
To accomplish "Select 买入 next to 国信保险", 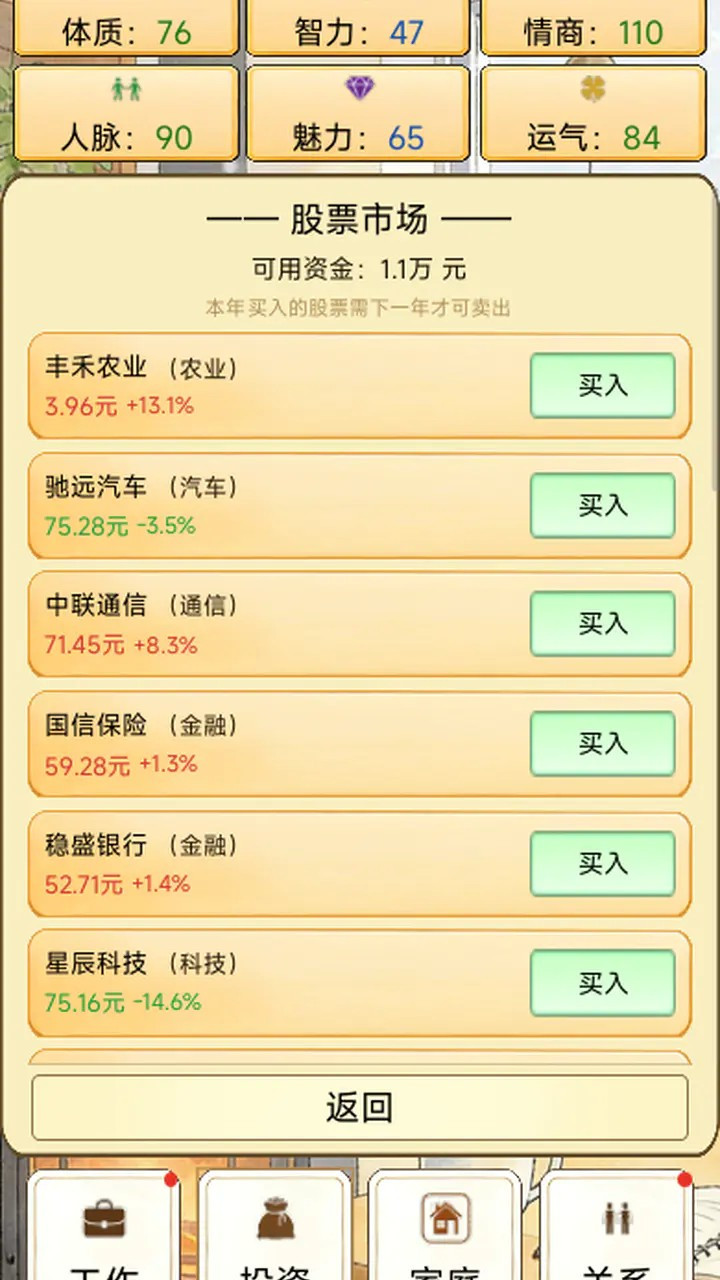I will tap(602, 743).
